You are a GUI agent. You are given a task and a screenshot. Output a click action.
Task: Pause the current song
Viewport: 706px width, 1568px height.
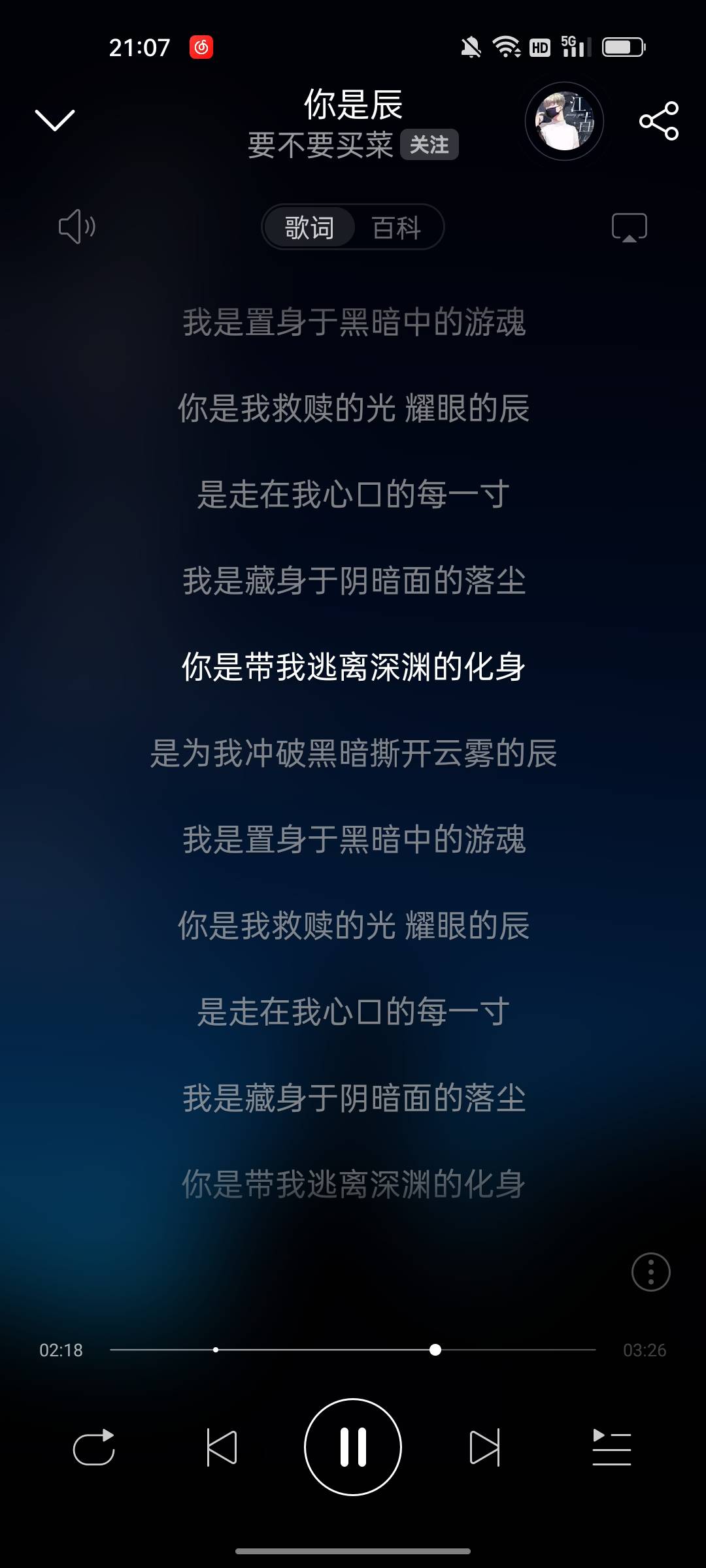(353, 1447)
